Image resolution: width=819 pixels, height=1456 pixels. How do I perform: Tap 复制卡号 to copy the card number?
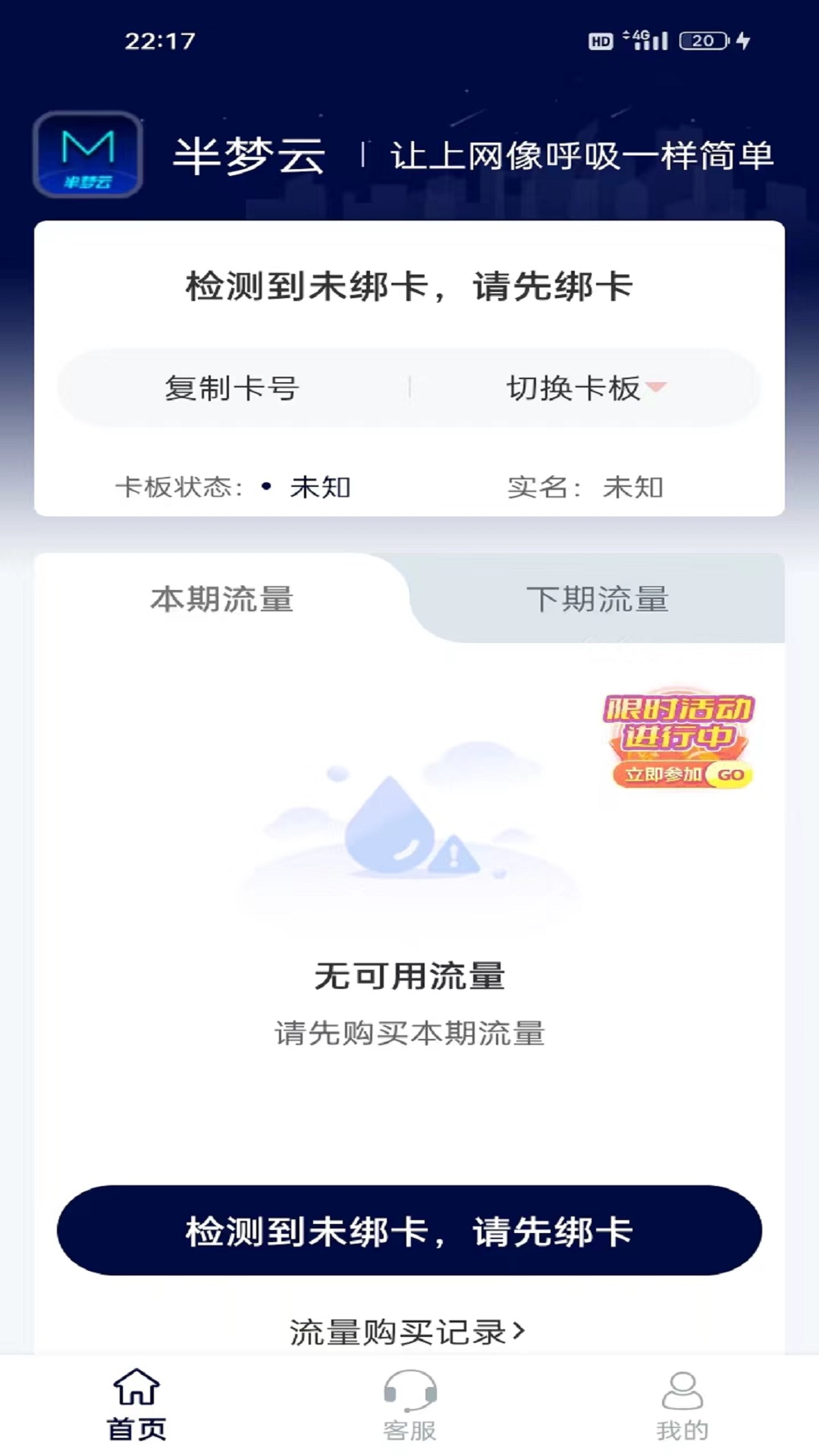[x=232, y=388]
